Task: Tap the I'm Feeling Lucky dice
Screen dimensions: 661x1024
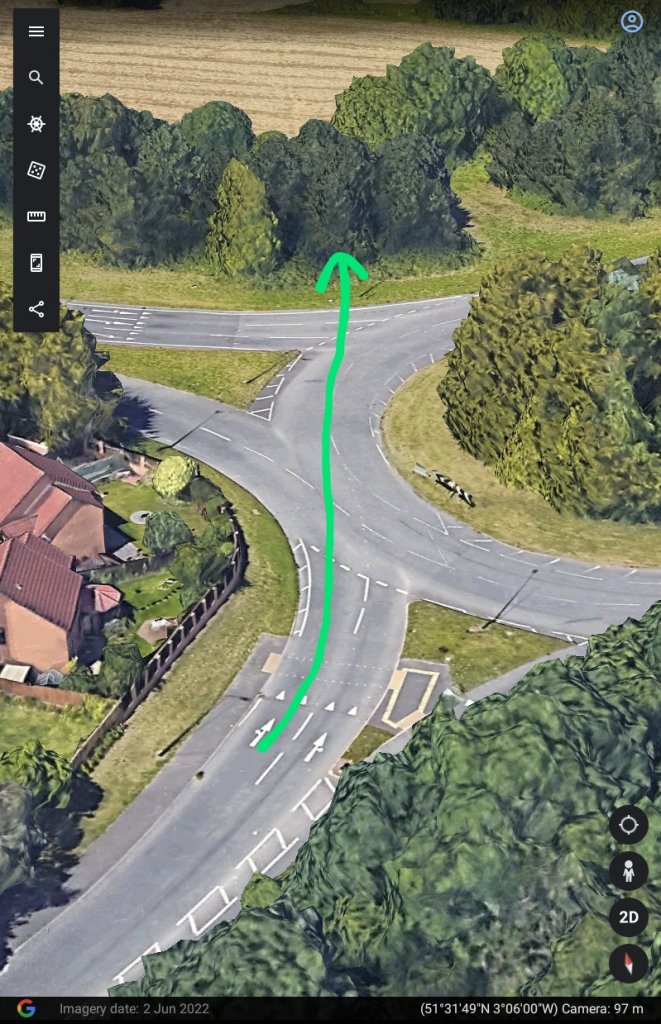Action: click(36, 170)
